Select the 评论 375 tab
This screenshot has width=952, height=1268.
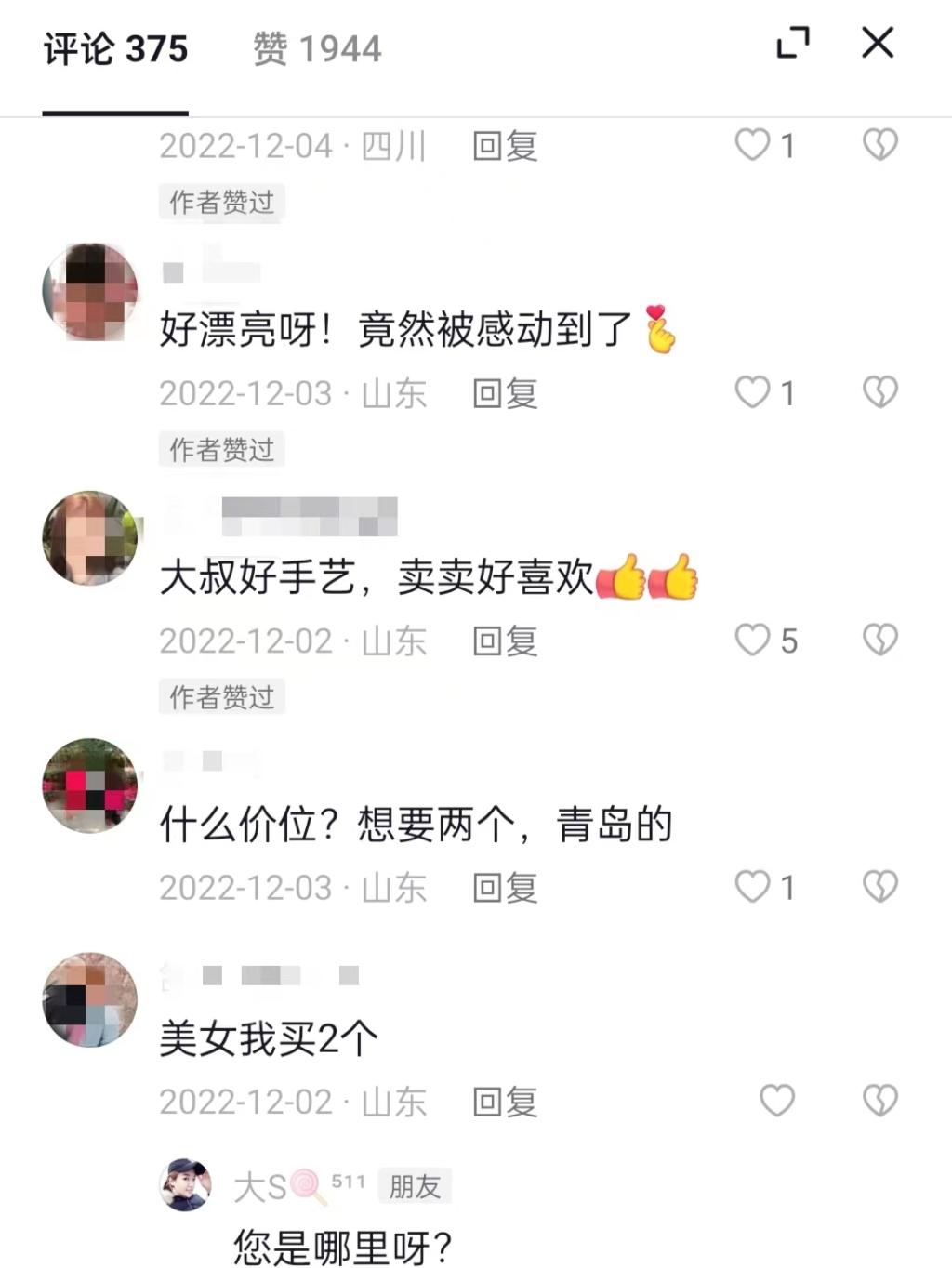coord(115,49)
